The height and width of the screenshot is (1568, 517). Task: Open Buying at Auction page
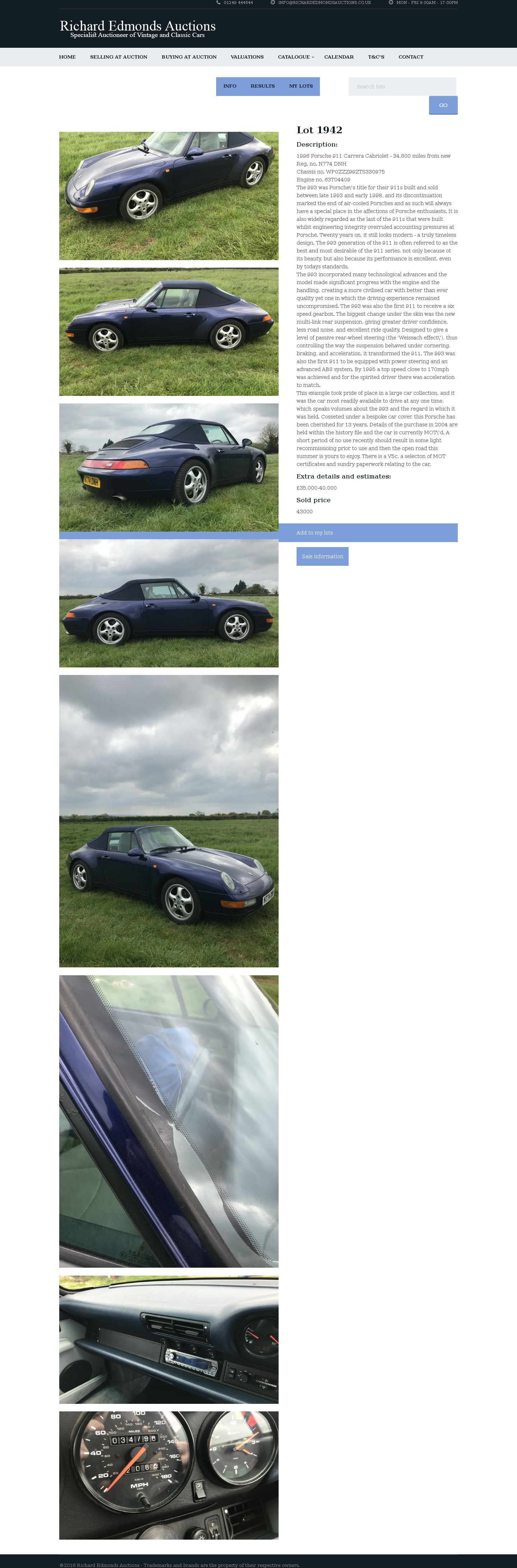[x=188, y=57]
